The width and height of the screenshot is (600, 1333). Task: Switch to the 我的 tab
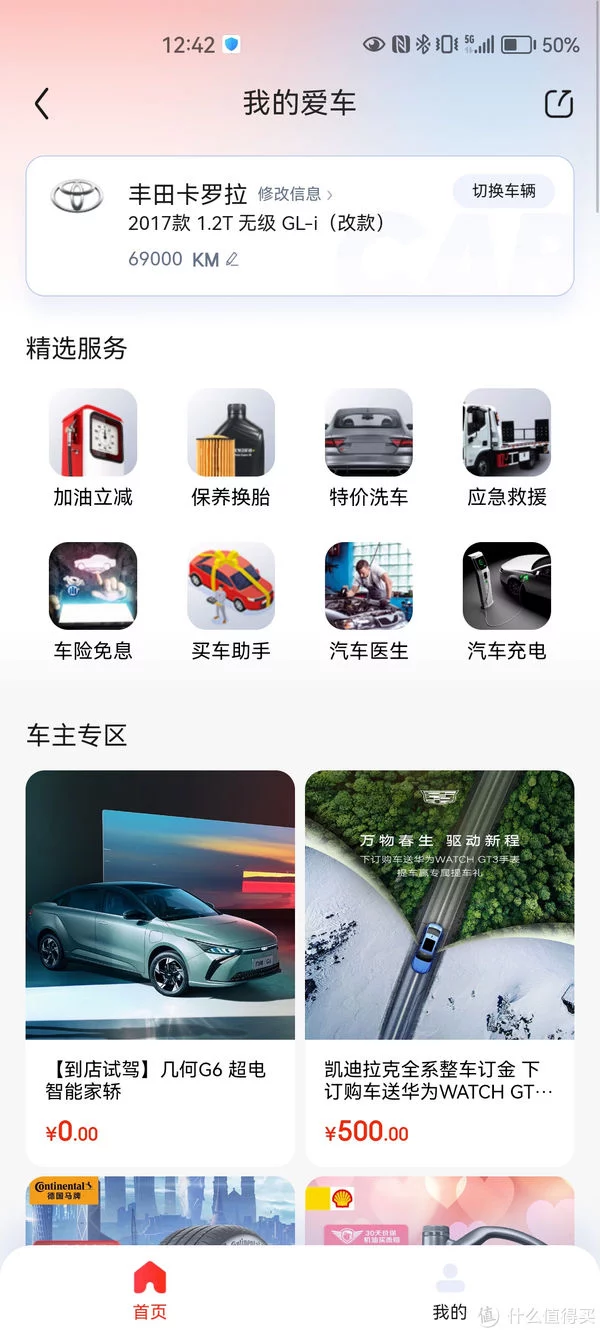(x=449, y=1291)
